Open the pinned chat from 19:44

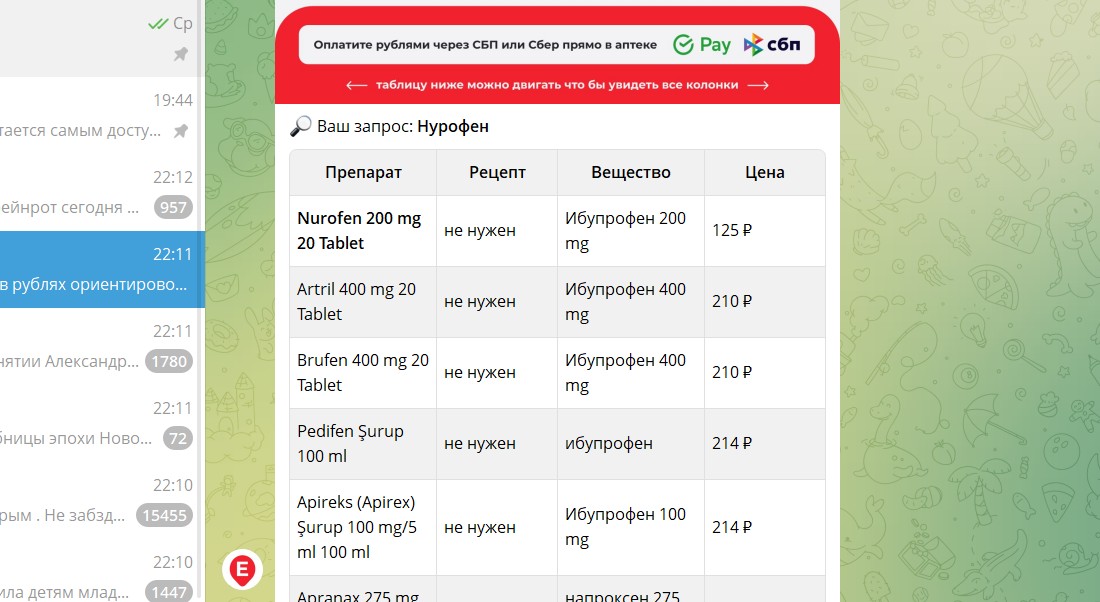coord(102,116)
